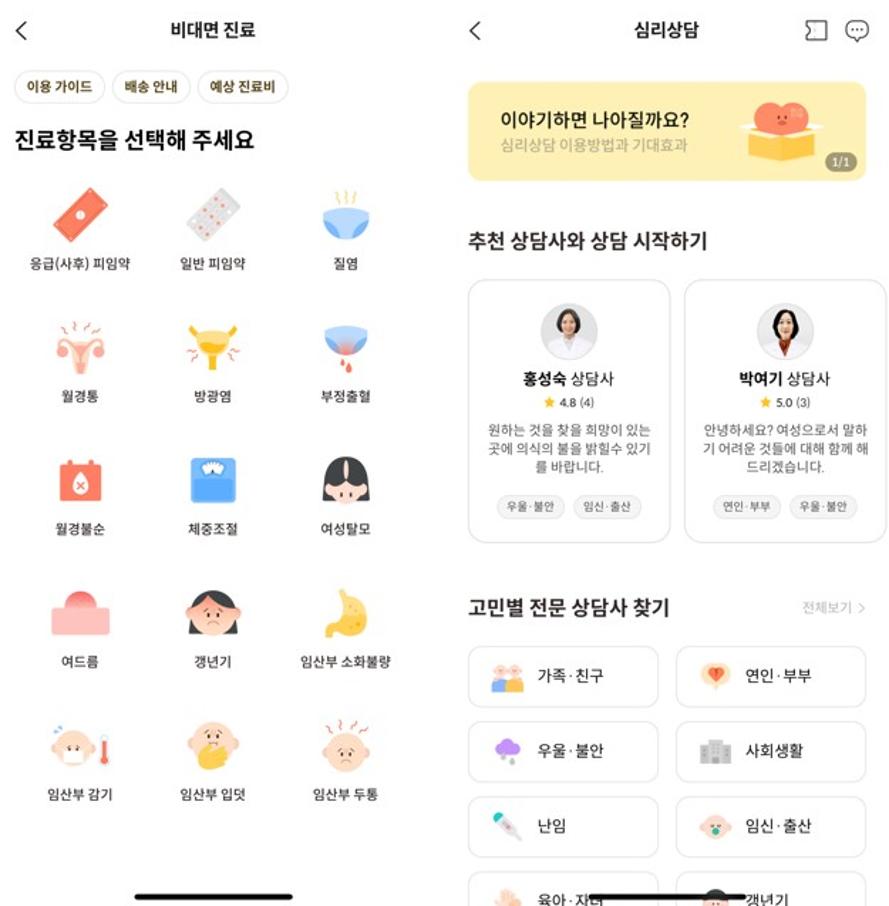
Task: Check the 예상 진료비 chip
Action: click(x=242, y=87)
